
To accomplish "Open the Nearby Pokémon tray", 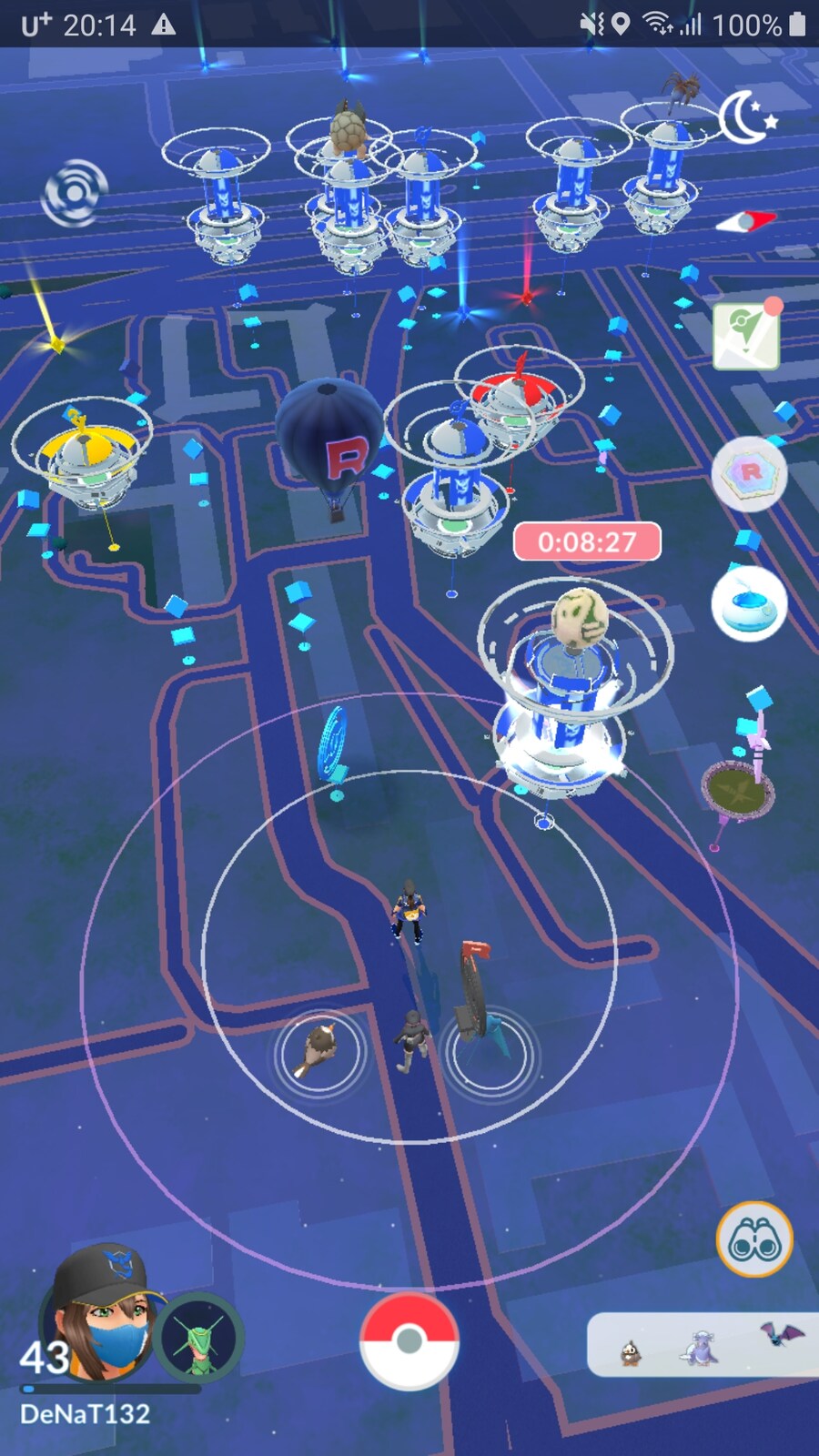I will pos(703,1345).
